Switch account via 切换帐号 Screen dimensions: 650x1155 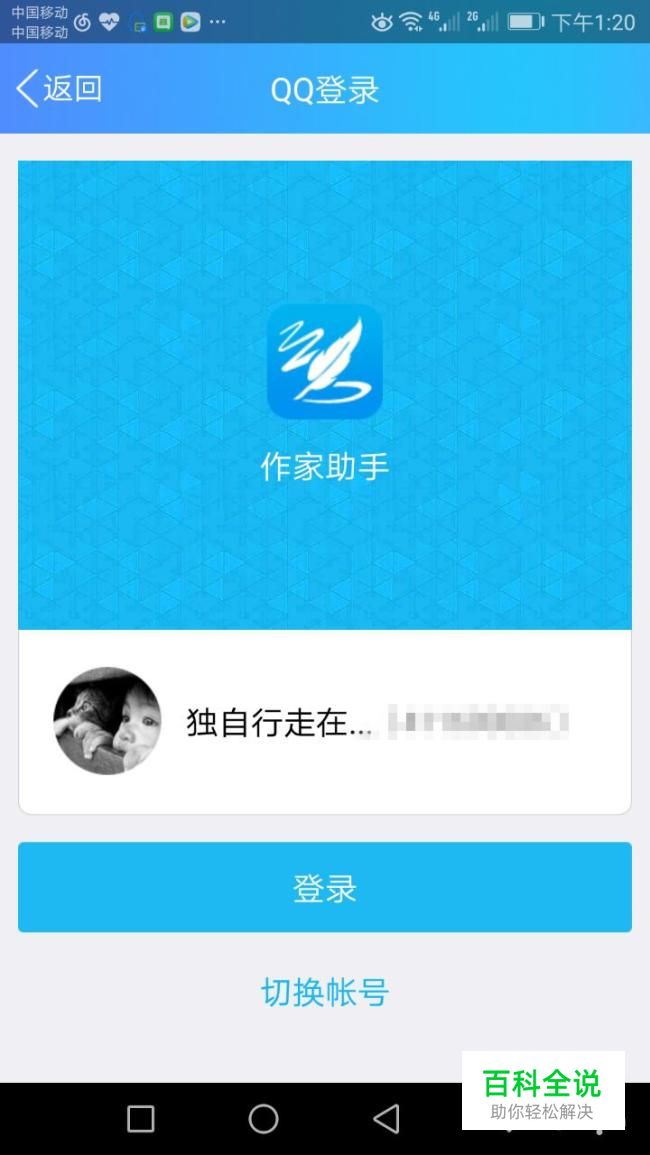325,992
